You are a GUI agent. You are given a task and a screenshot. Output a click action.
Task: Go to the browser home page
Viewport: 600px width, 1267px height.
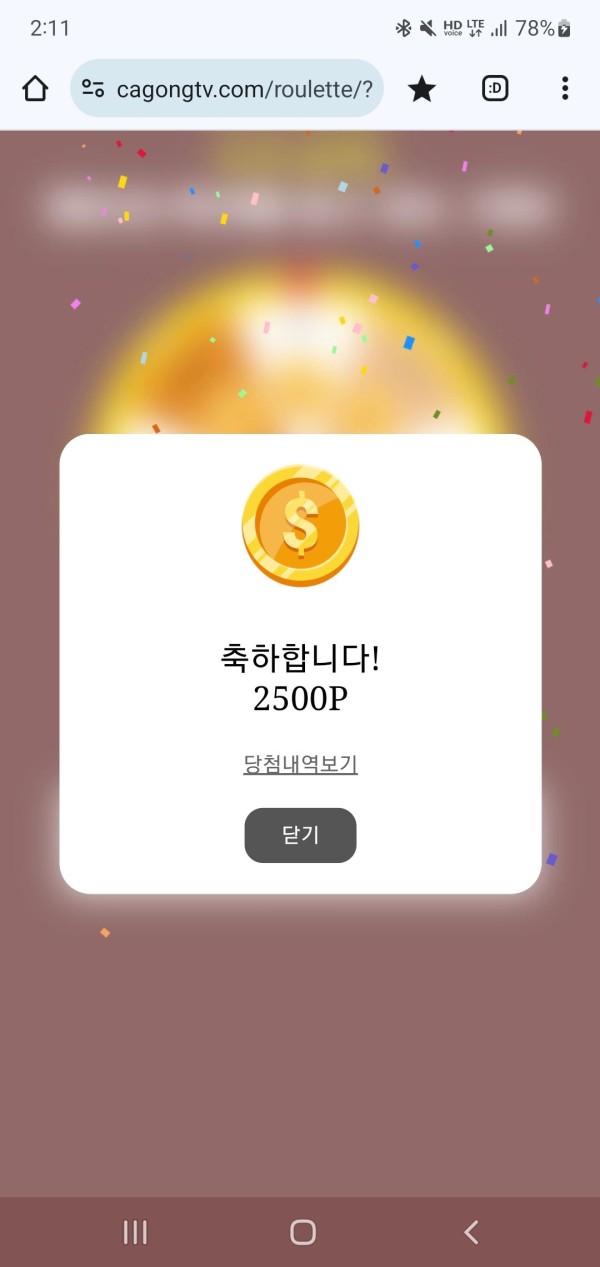(x=35, y=89)
